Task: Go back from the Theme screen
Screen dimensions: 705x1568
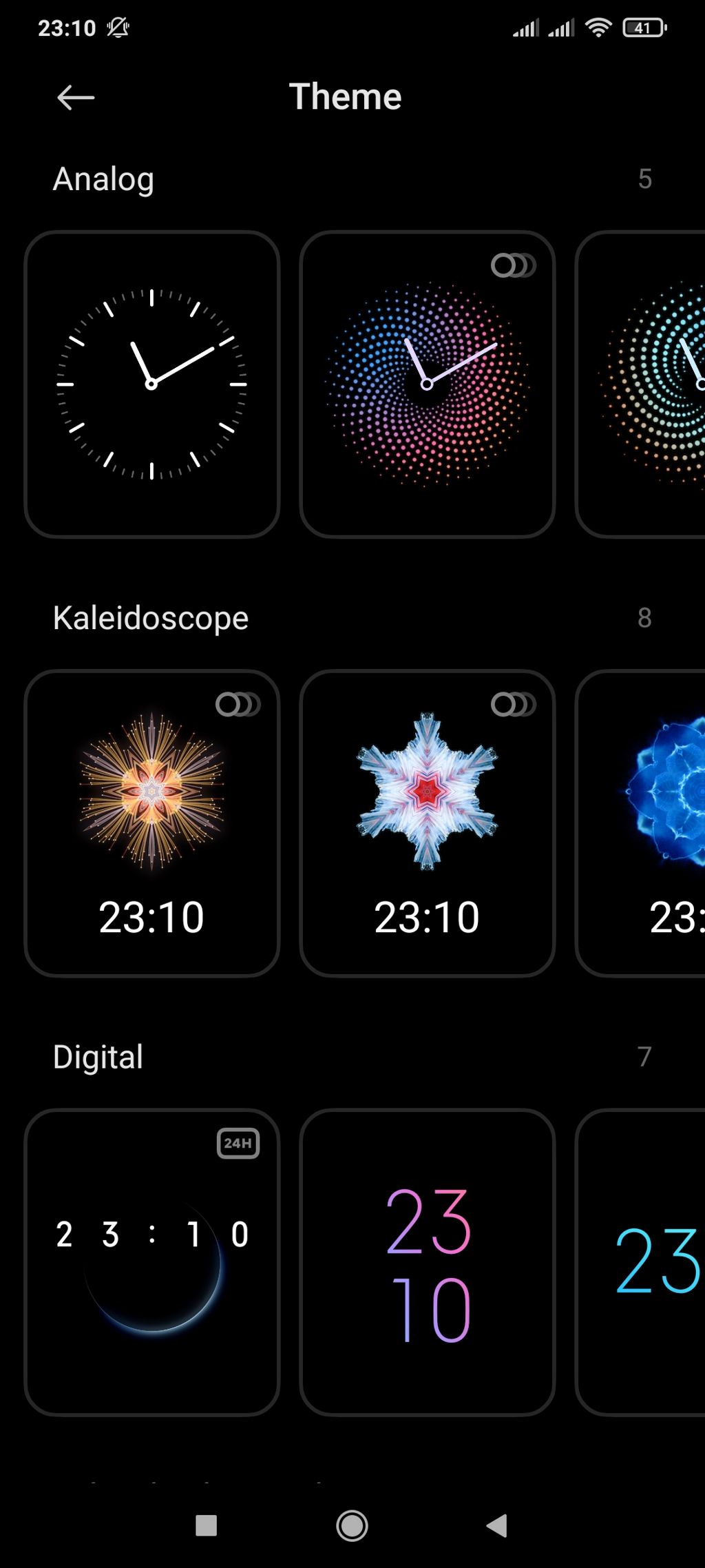Action: [75, 98]
